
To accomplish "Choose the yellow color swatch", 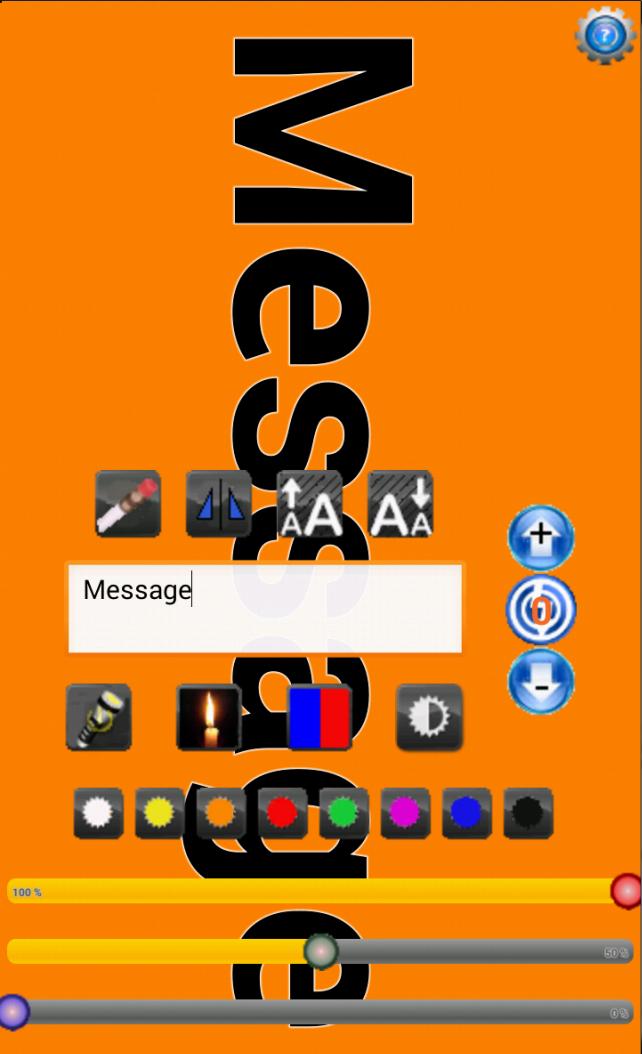I will 160,813.
